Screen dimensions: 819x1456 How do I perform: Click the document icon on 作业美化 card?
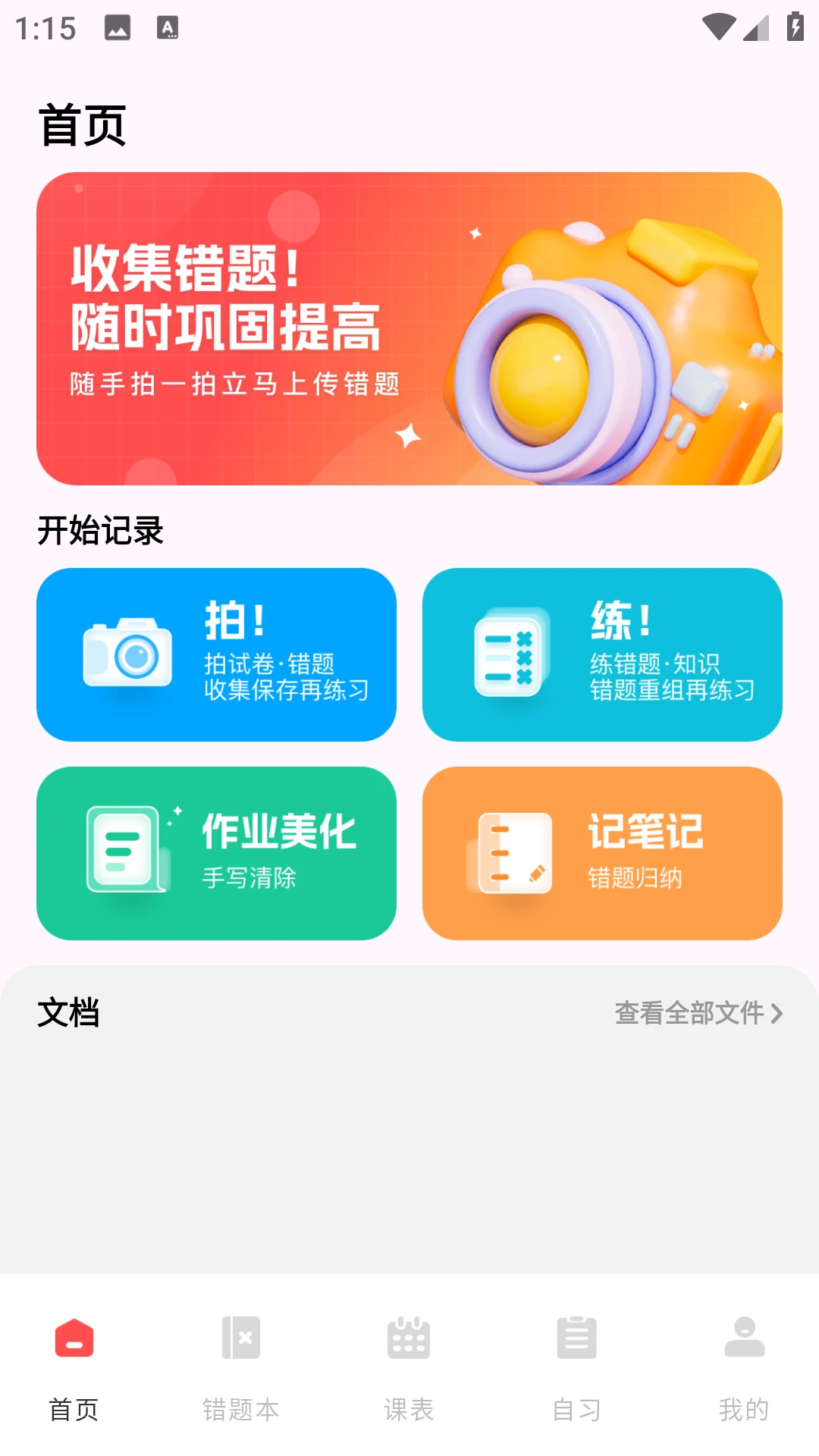point(124,849)
